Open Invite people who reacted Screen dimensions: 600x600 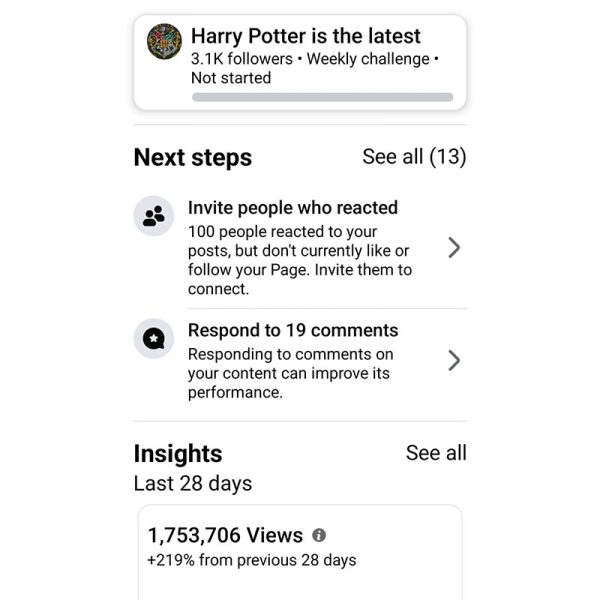click(x=300, y=247)
